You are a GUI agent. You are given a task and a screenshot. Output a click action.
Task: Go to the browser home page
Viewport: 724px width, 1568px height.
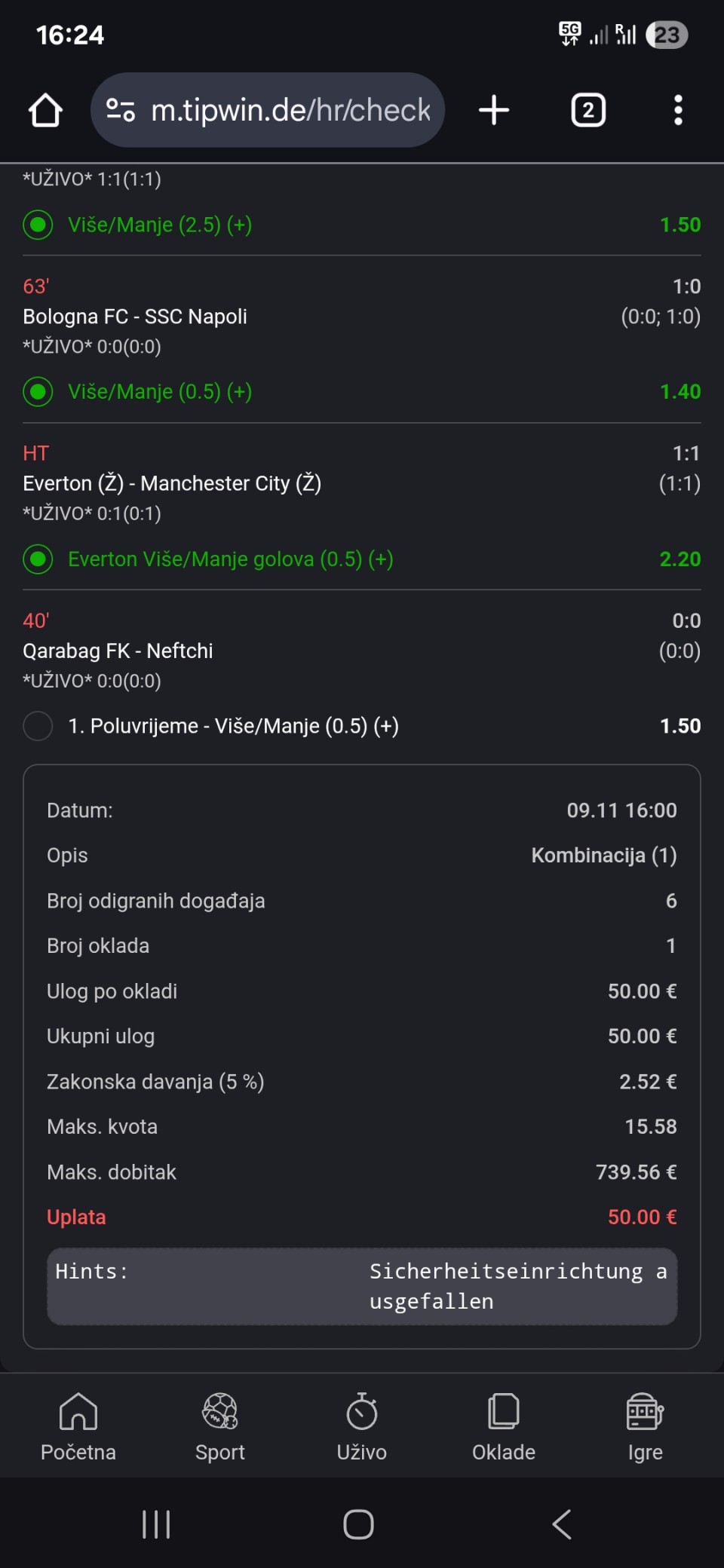pyautogui.click(x=45, y=110)
